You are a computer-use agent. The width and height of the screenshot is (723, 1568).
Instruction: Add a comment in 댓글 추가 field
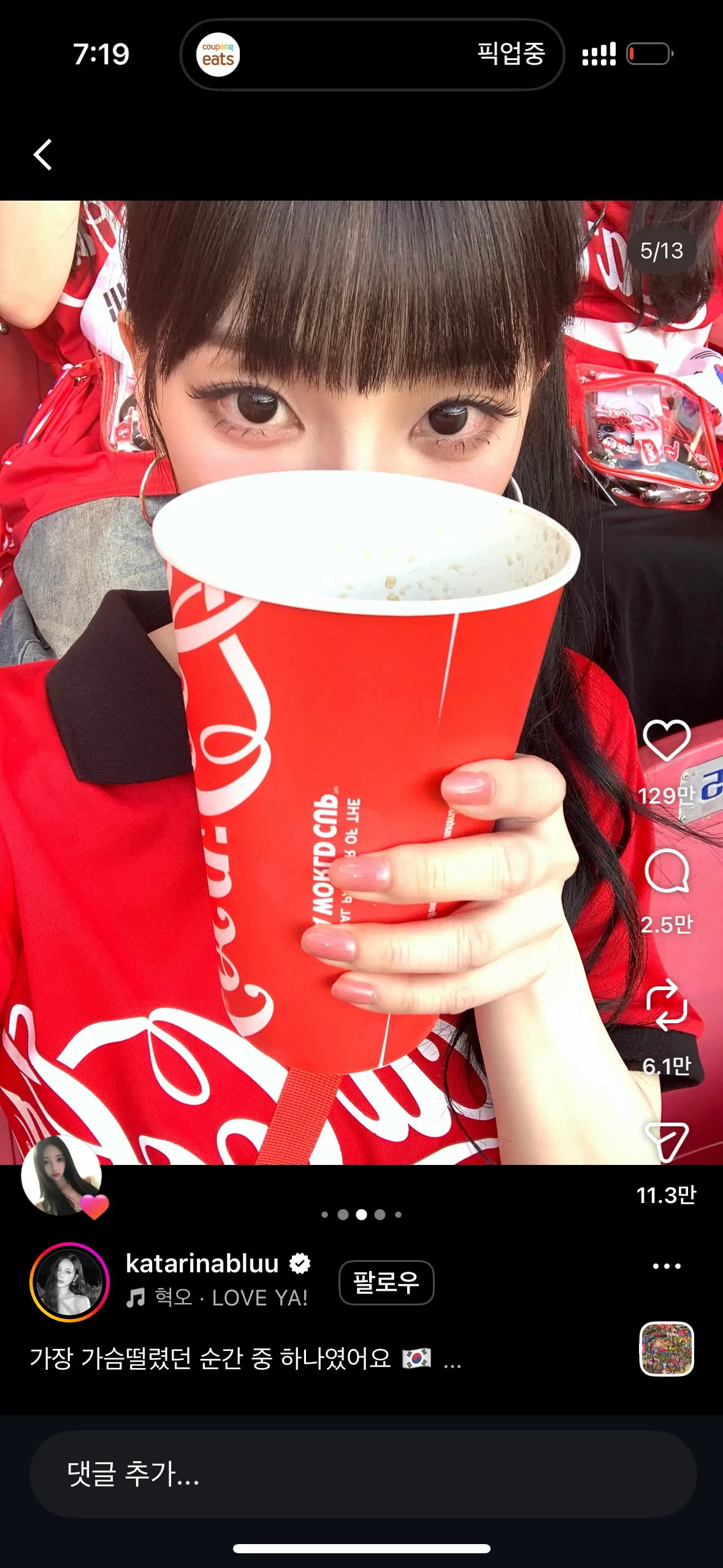363,1474
